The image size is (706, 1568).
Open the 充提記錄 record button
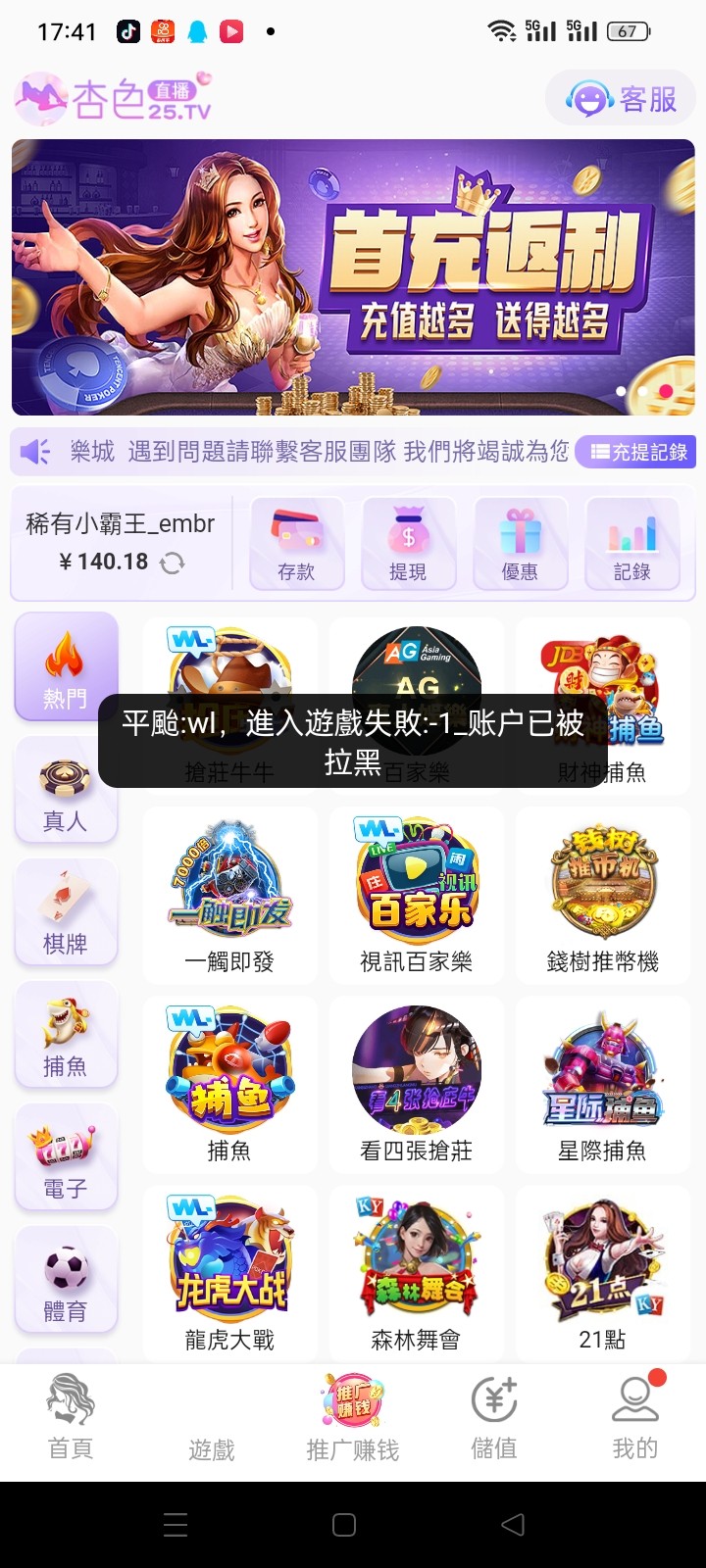(x=635, y=452)
